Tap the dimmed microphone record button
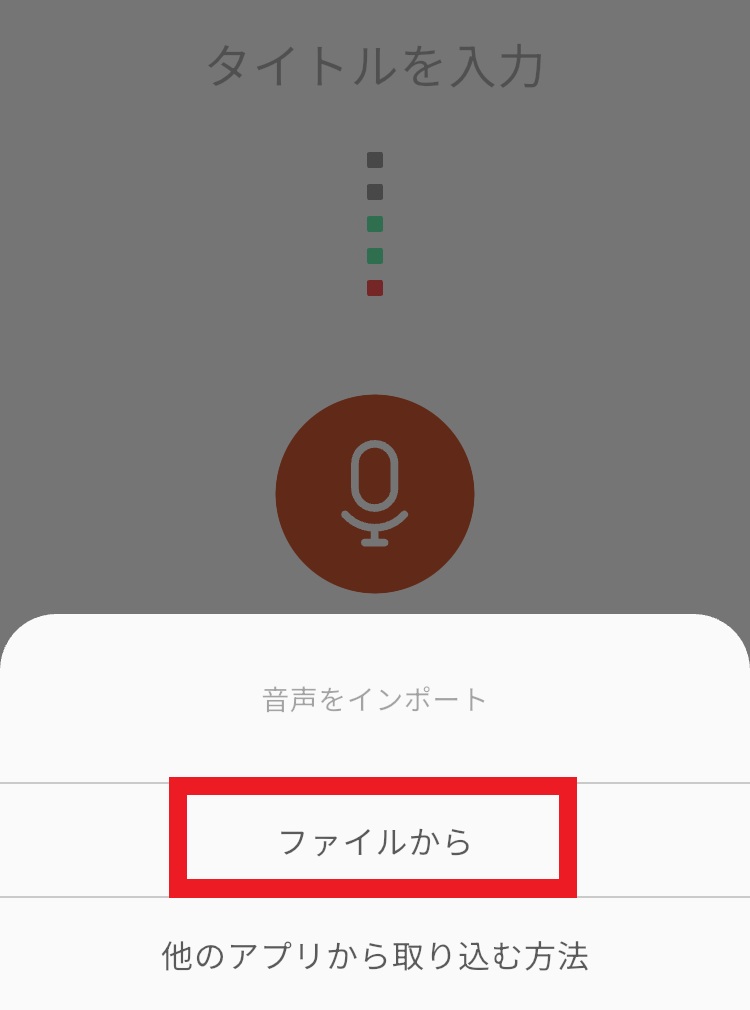Screen dimensions: 750x1010 [375, 494]
